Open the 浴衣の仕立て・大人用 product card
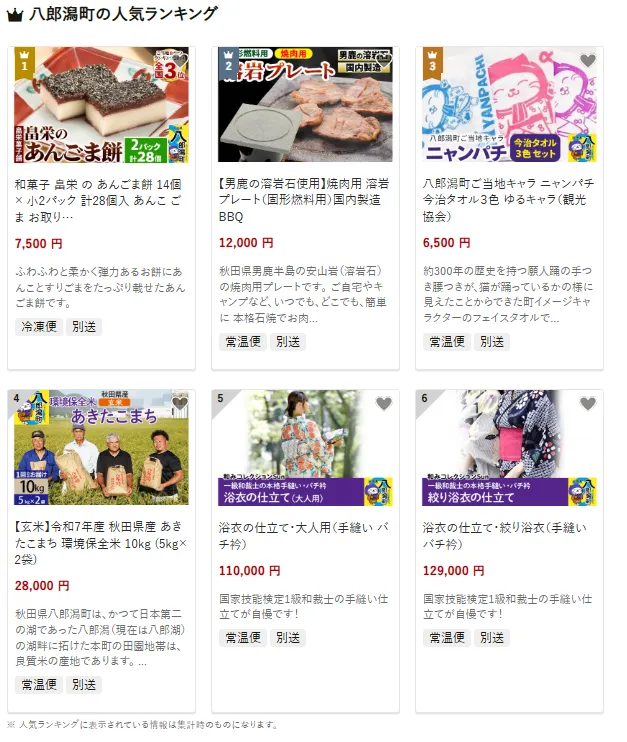This screenshot has height=742, width=627. point(304,535)
